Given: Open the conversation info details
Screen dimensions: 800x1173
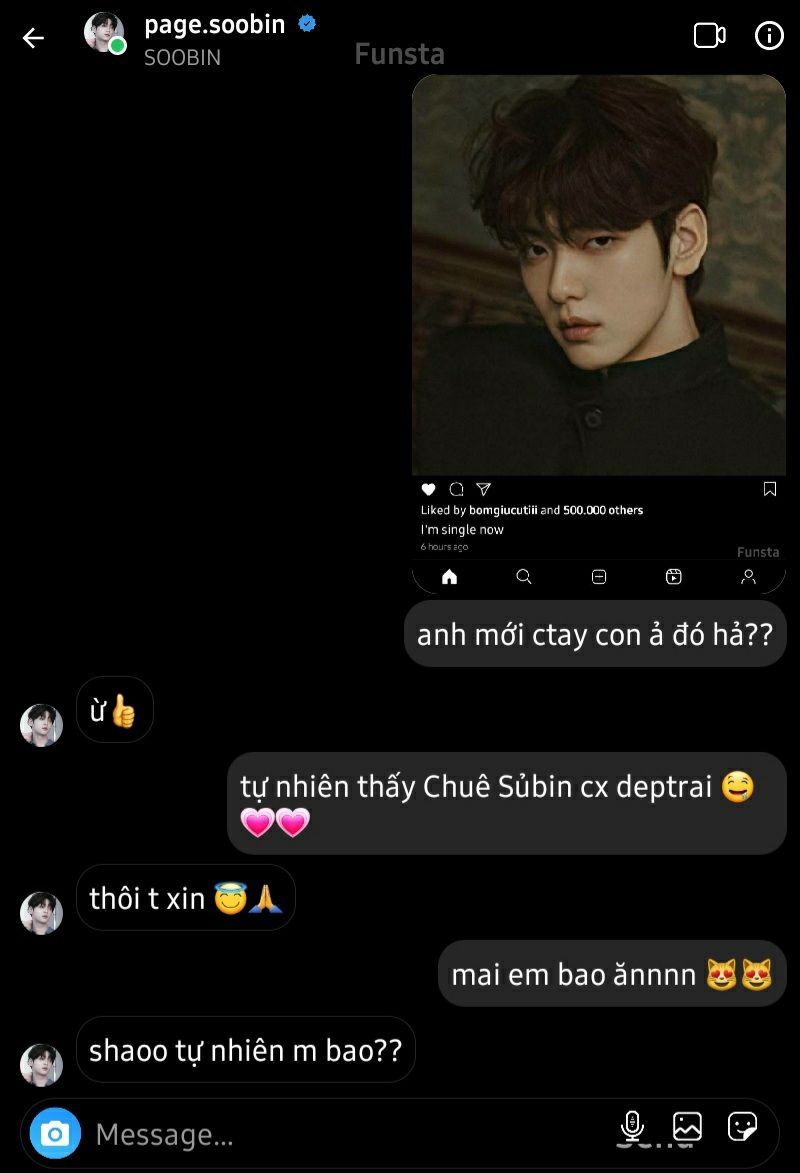Looking at the screenshot, I should coord(769,36).
